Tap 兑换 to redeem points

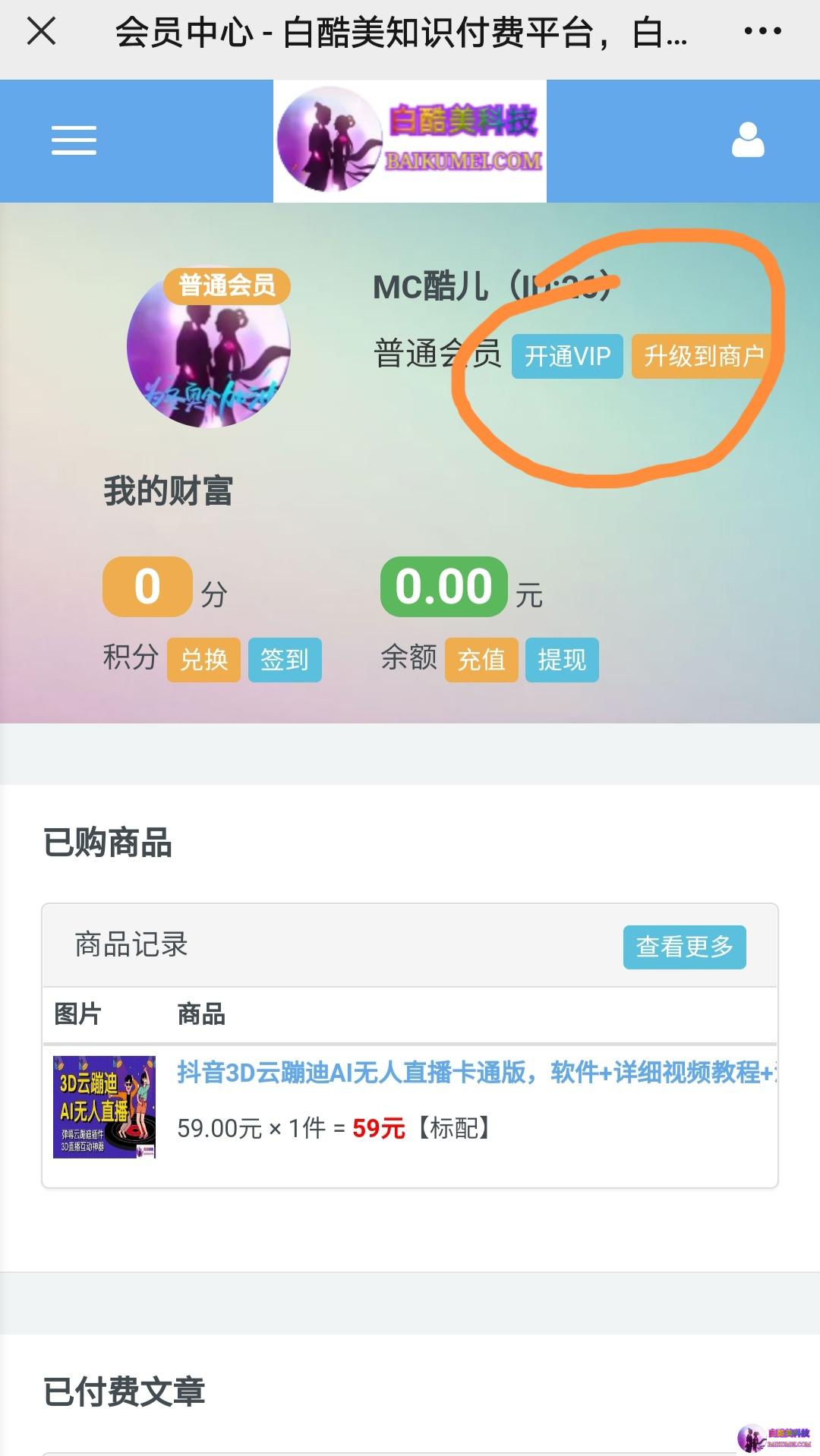click(203, 660)
